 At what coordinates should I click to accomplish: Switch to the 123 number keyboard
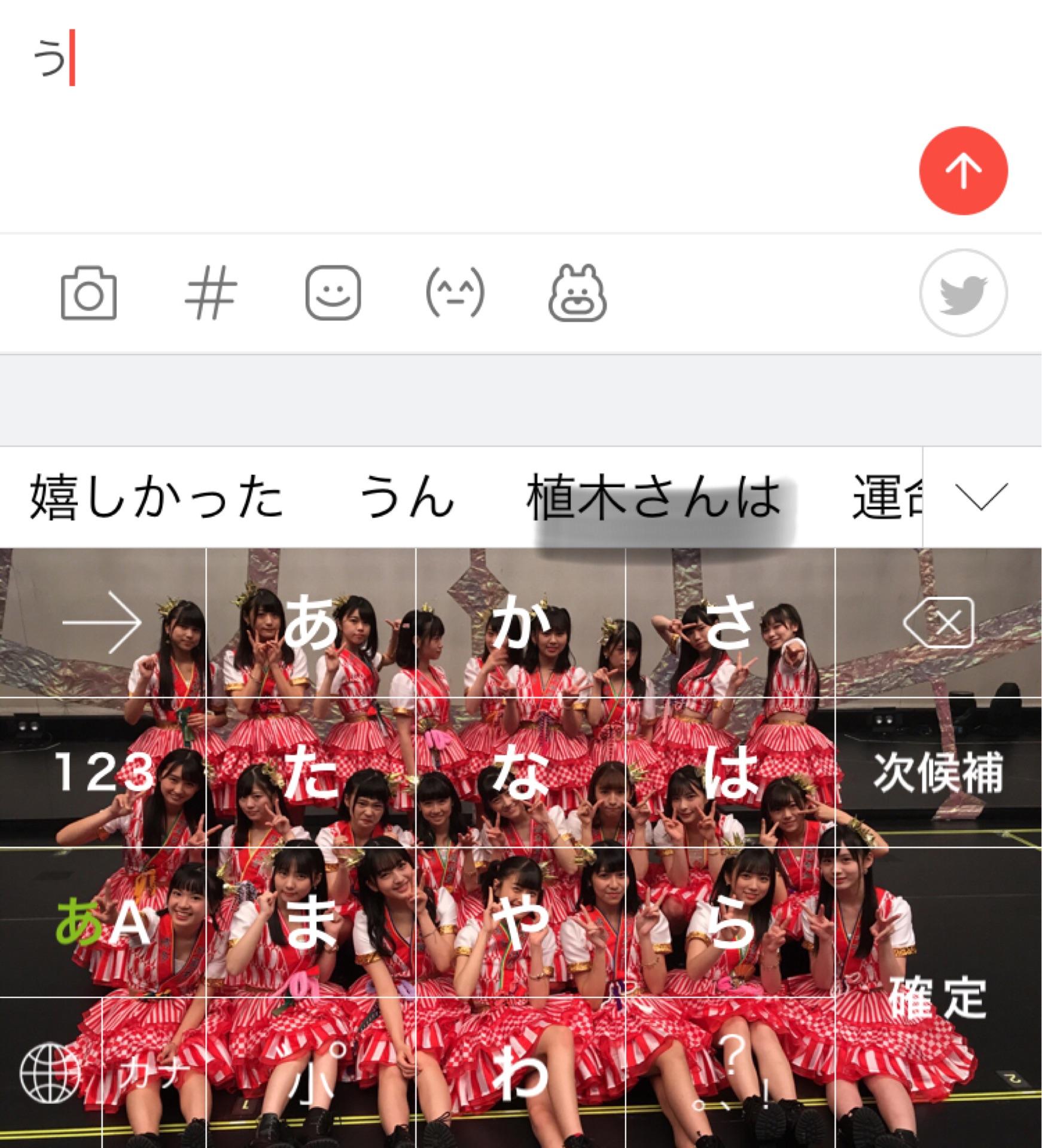[103, 773]
